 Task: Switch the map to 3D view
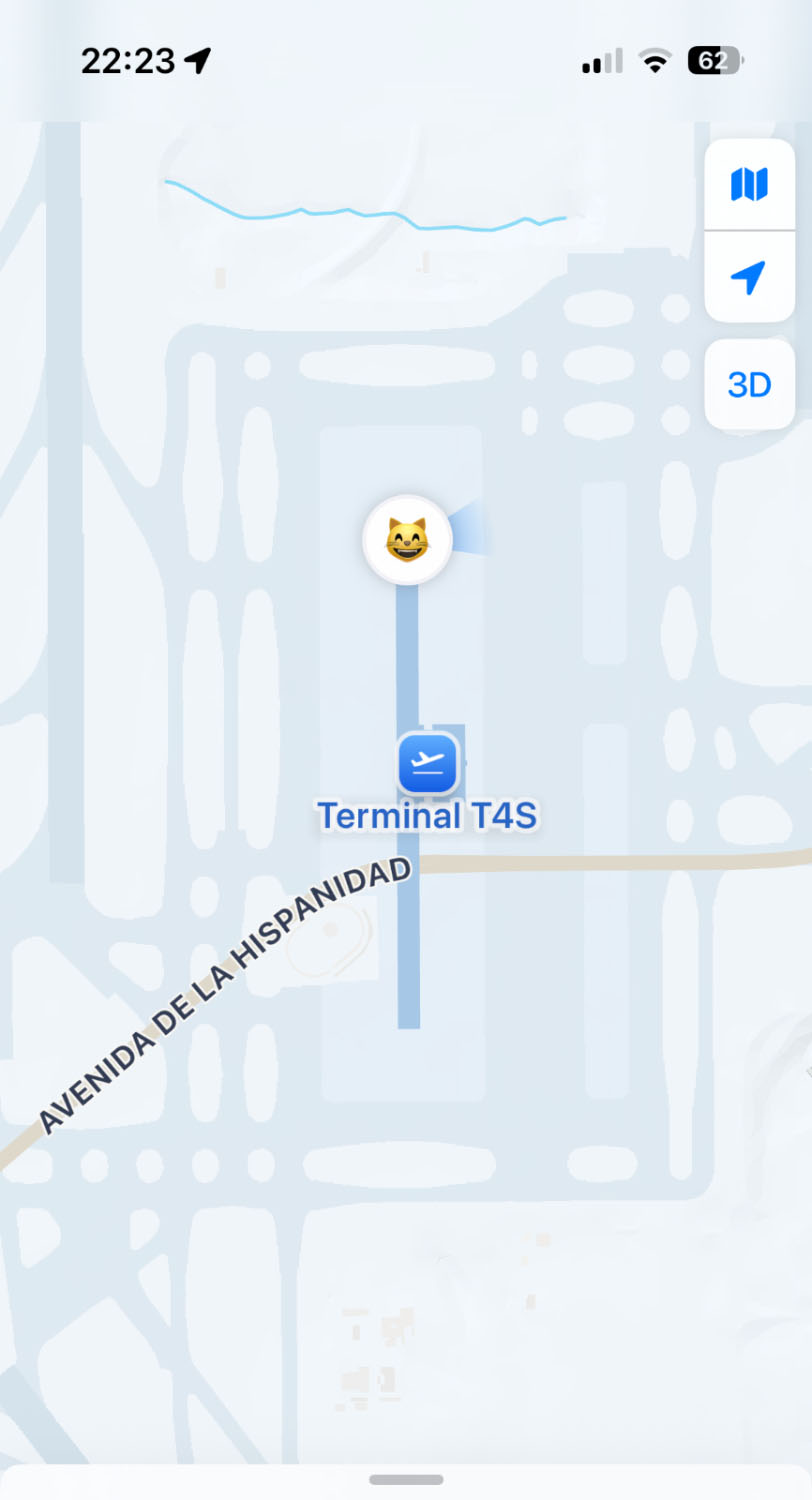coord(749,384)
